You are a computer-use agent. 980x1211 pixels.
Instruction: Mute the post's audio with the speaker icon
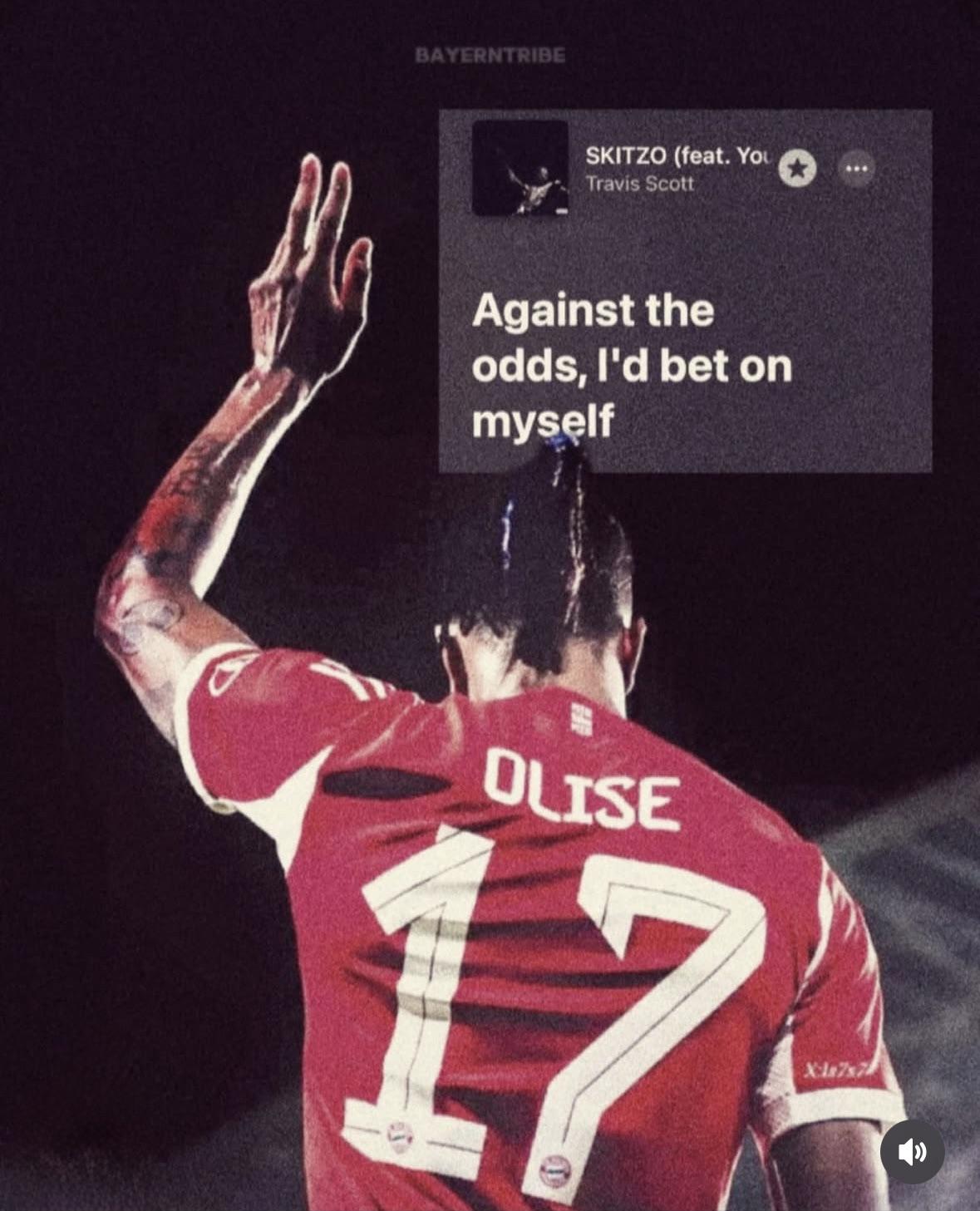point(912,1151)
